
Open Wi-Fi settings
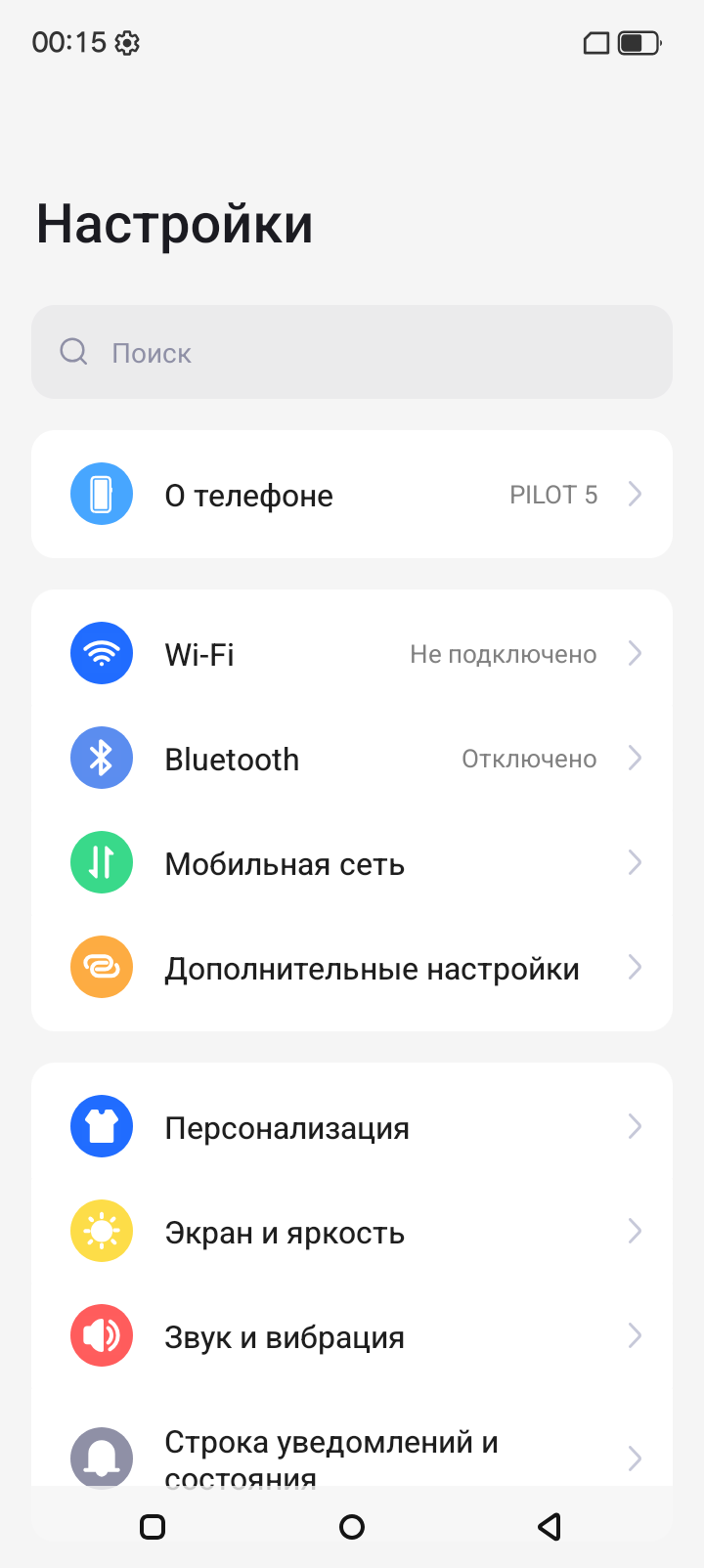click(352, 654)
